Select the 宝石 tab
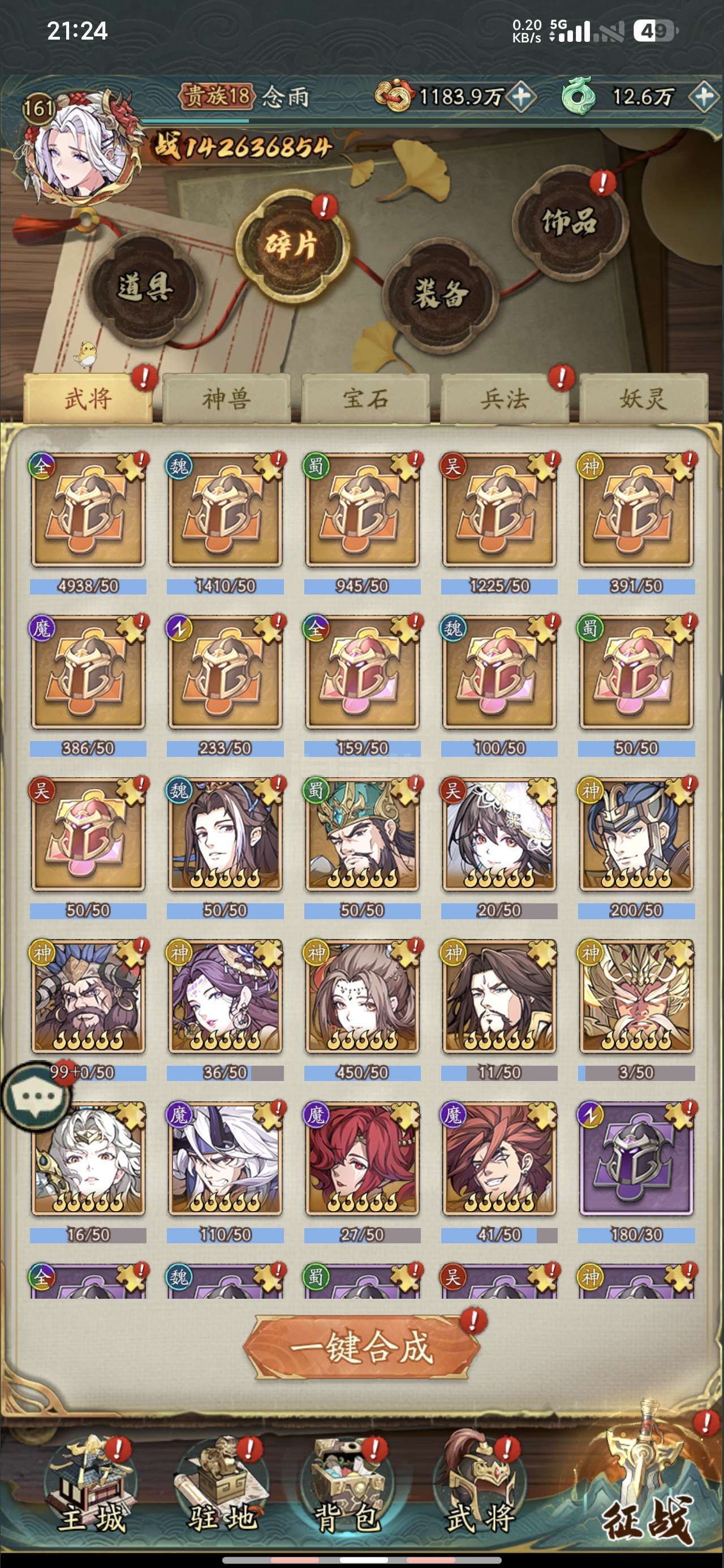 click(x=365, y=399)
